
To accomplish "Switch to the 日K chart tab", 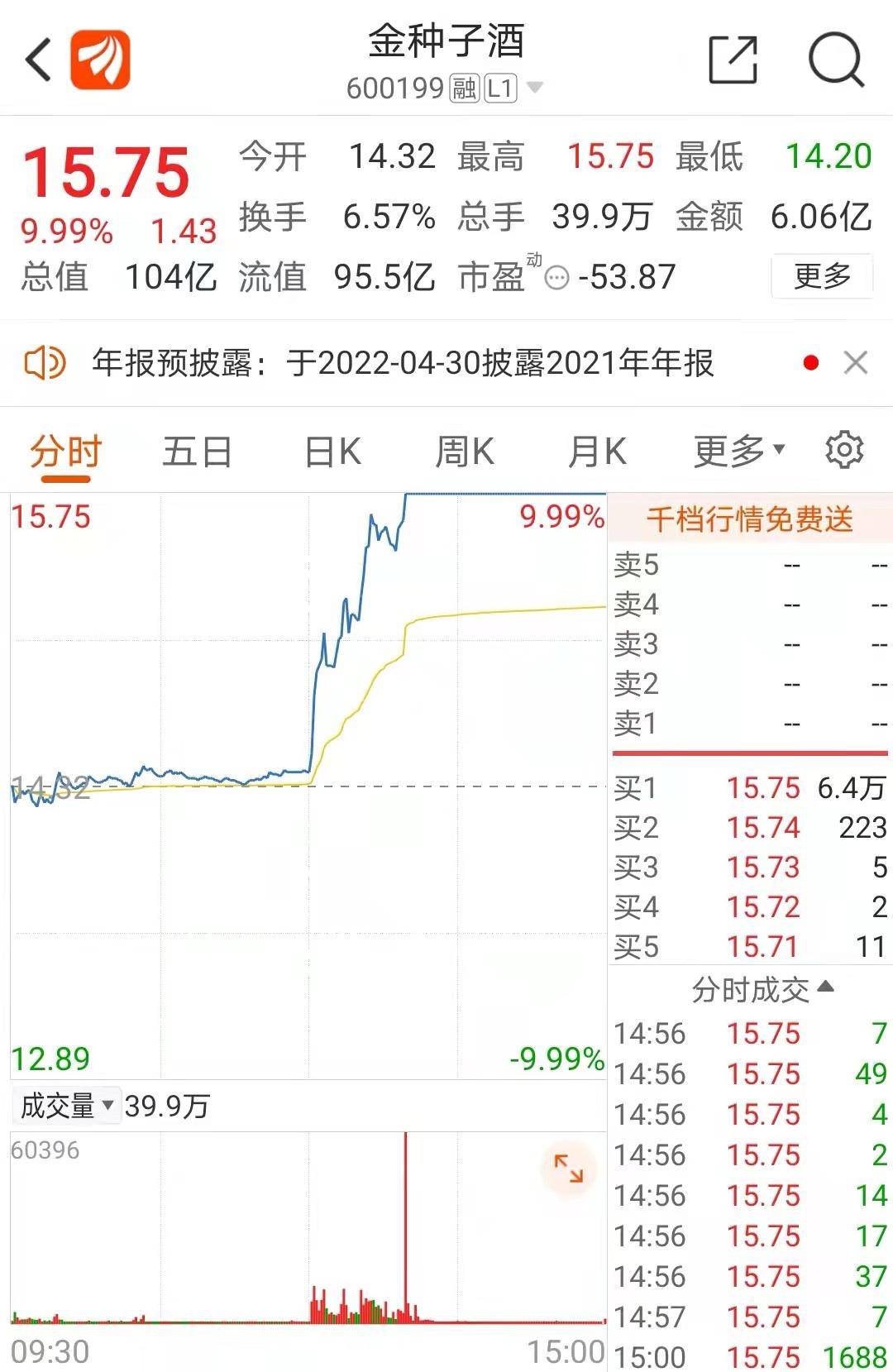I will (331, 452).
